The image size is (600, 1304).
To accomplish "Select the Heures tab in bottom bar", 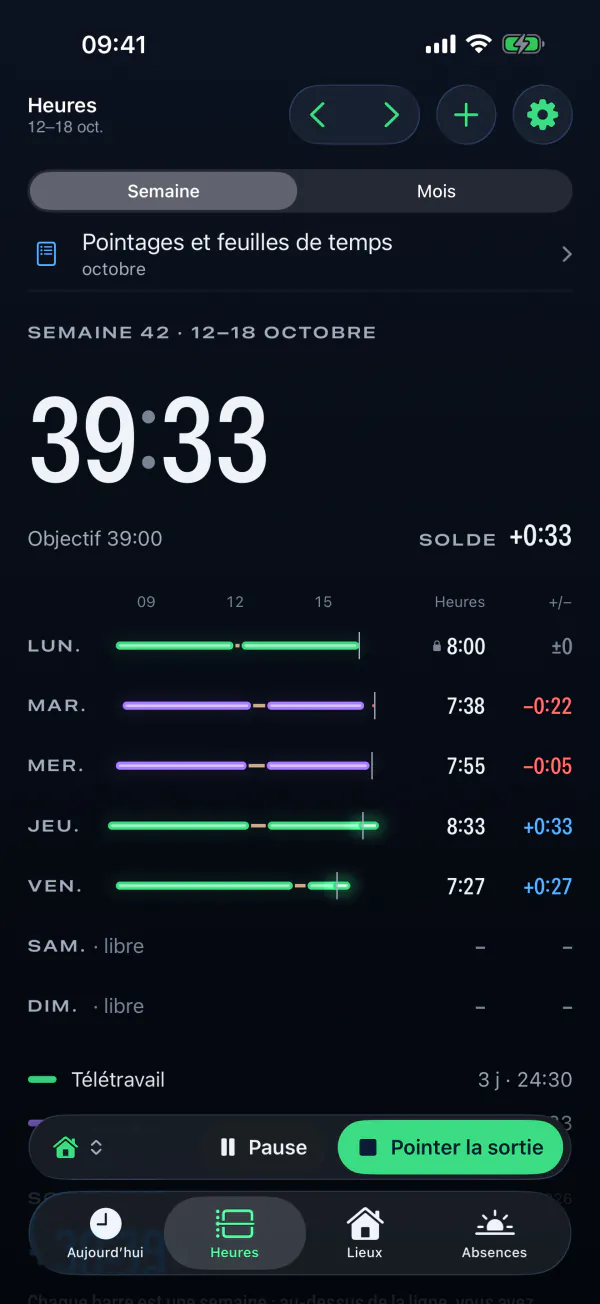I will [235, 1233].
